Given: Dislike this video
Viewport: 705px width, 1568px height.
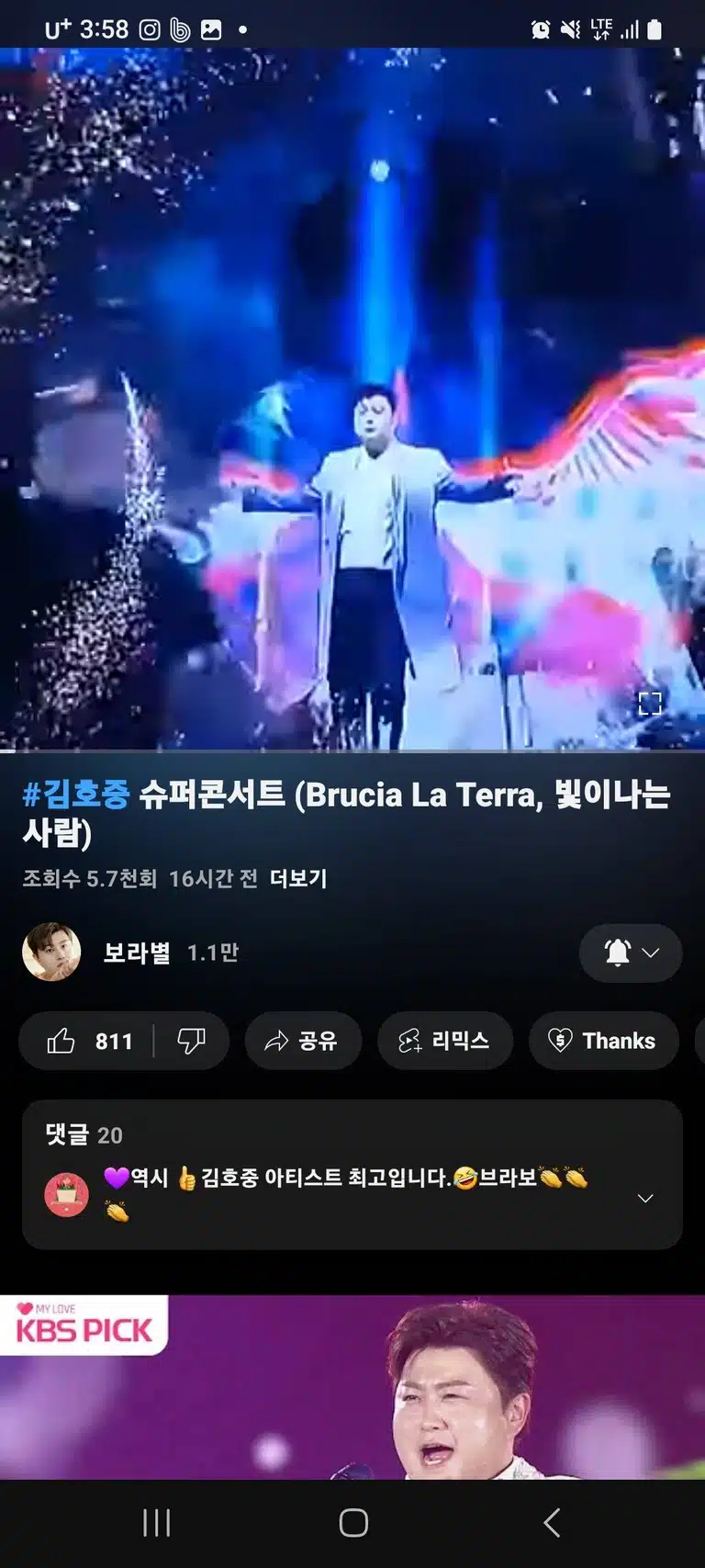Looking at the screenshot, I should pyautogui.click(x=191, y=1041).
